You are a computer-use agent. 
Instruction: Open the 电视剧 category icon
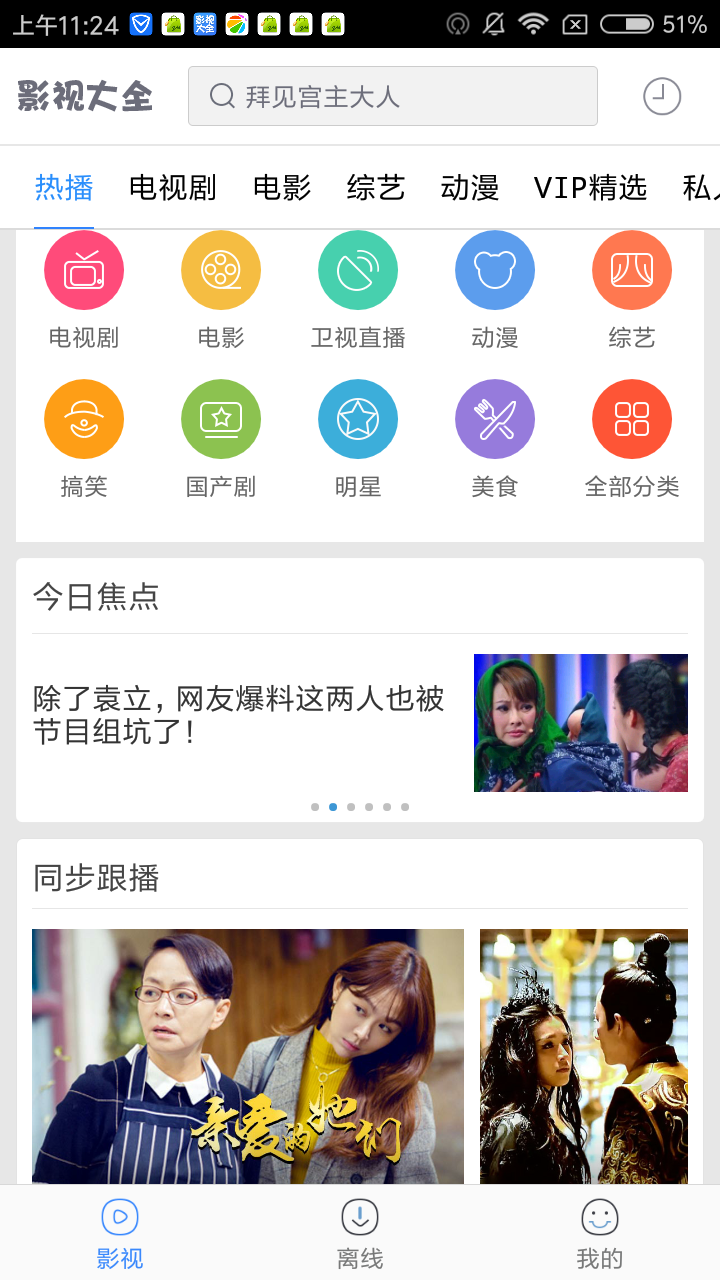pyautogui.click(x=84, y=269)
